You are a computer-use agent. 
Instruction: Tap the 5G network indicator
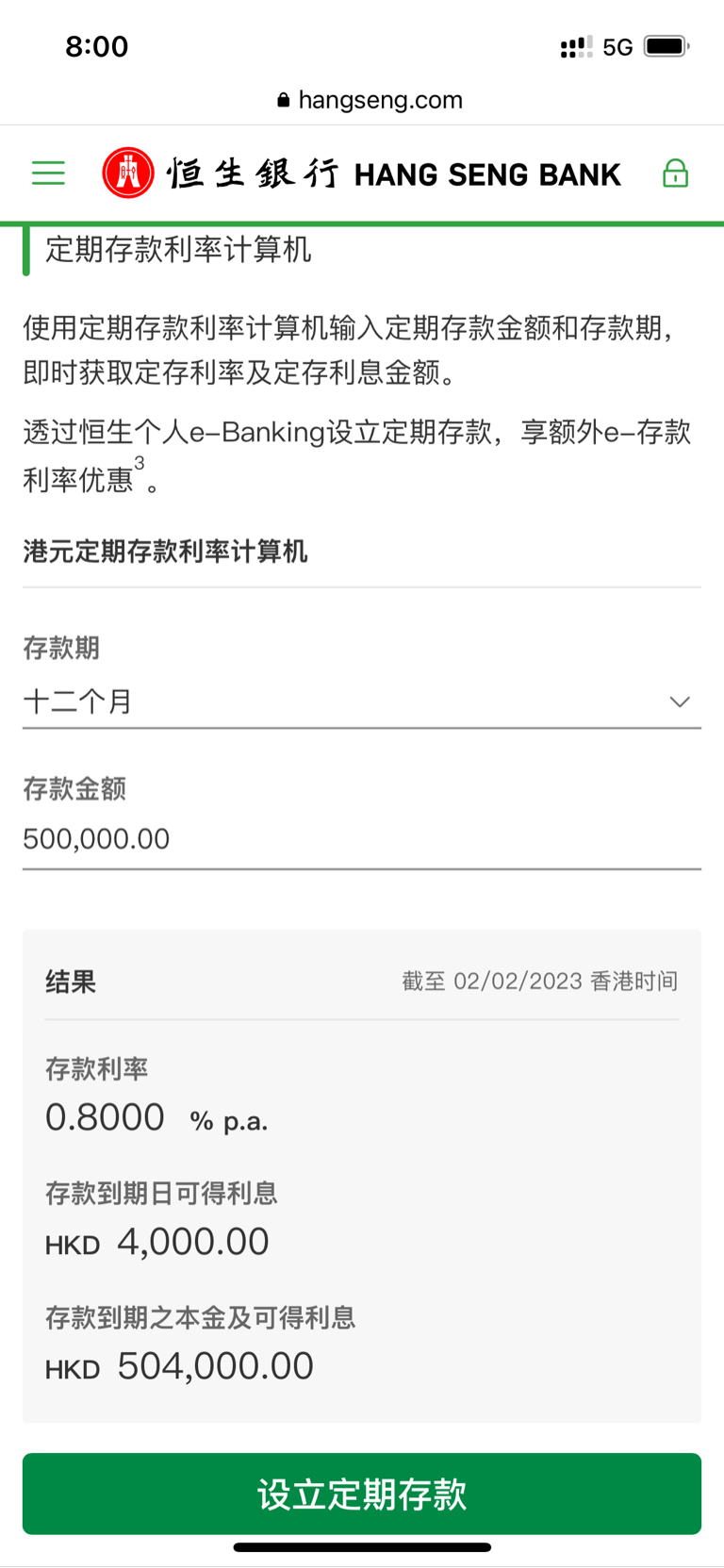click(617, 44)
